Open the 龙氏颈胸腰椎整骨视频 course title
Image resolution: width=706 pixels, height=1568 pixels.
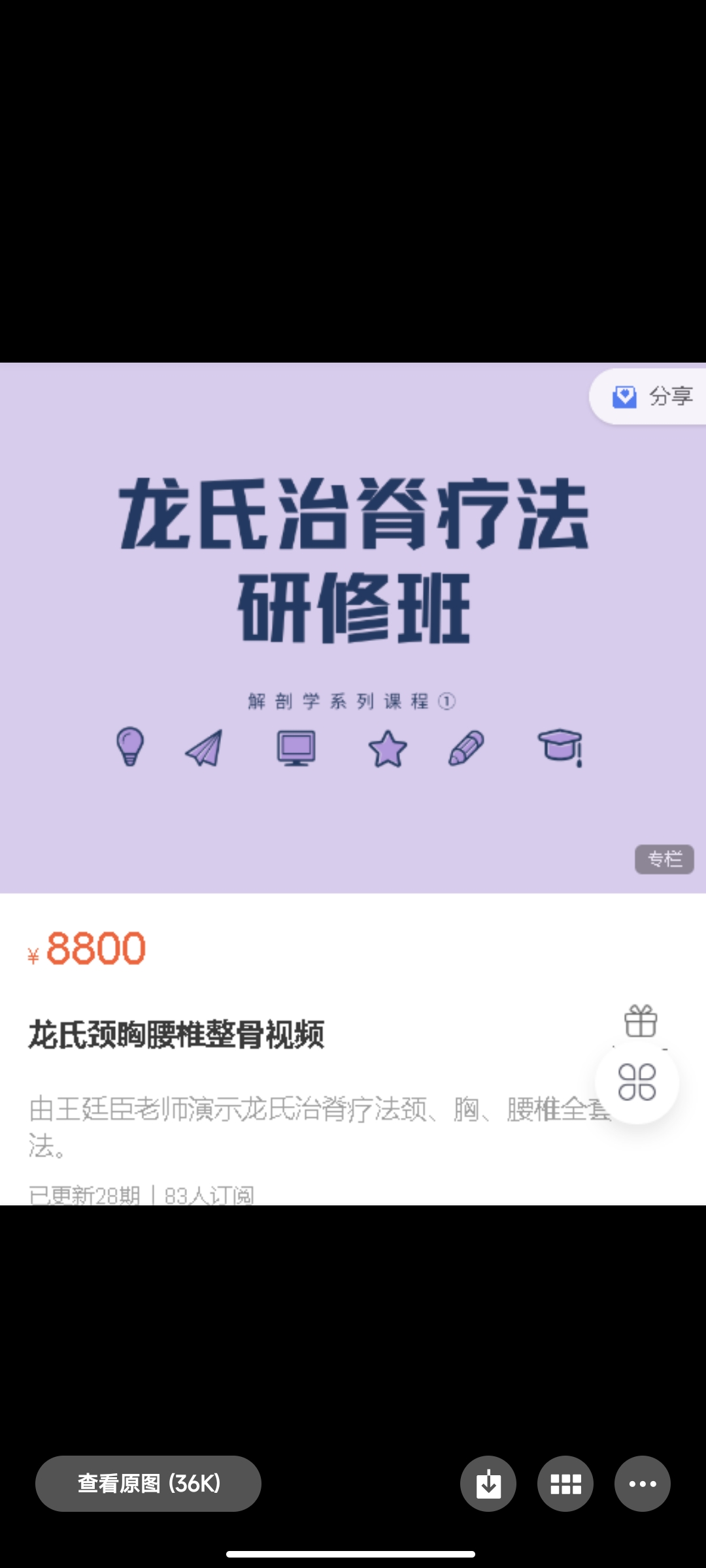[178, 1034]
